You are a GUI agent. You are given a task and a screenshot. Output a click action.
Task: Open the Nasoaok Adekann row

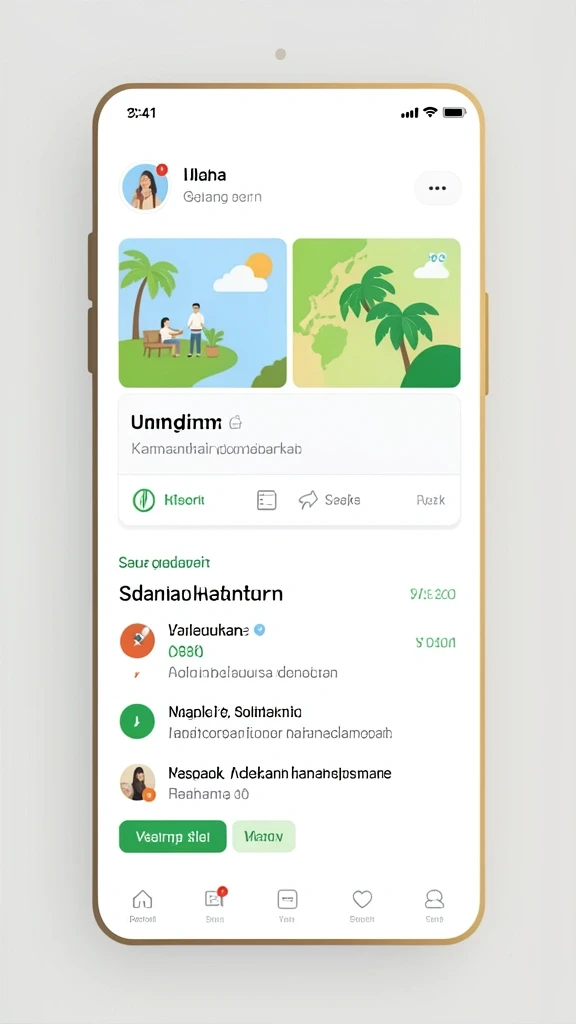pyautogui.click(x=288, y=783)
